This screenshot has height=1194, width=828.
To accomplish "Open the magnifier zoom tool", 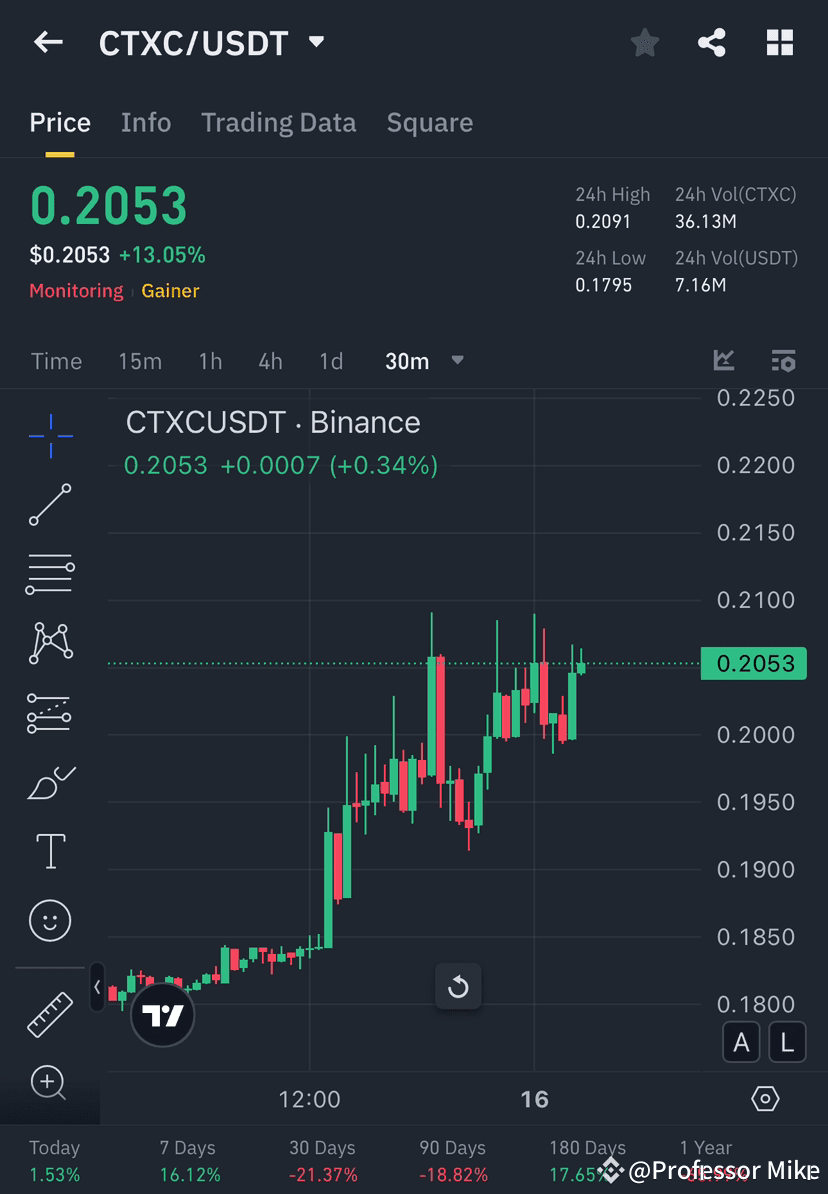I will pos(50,1083).
